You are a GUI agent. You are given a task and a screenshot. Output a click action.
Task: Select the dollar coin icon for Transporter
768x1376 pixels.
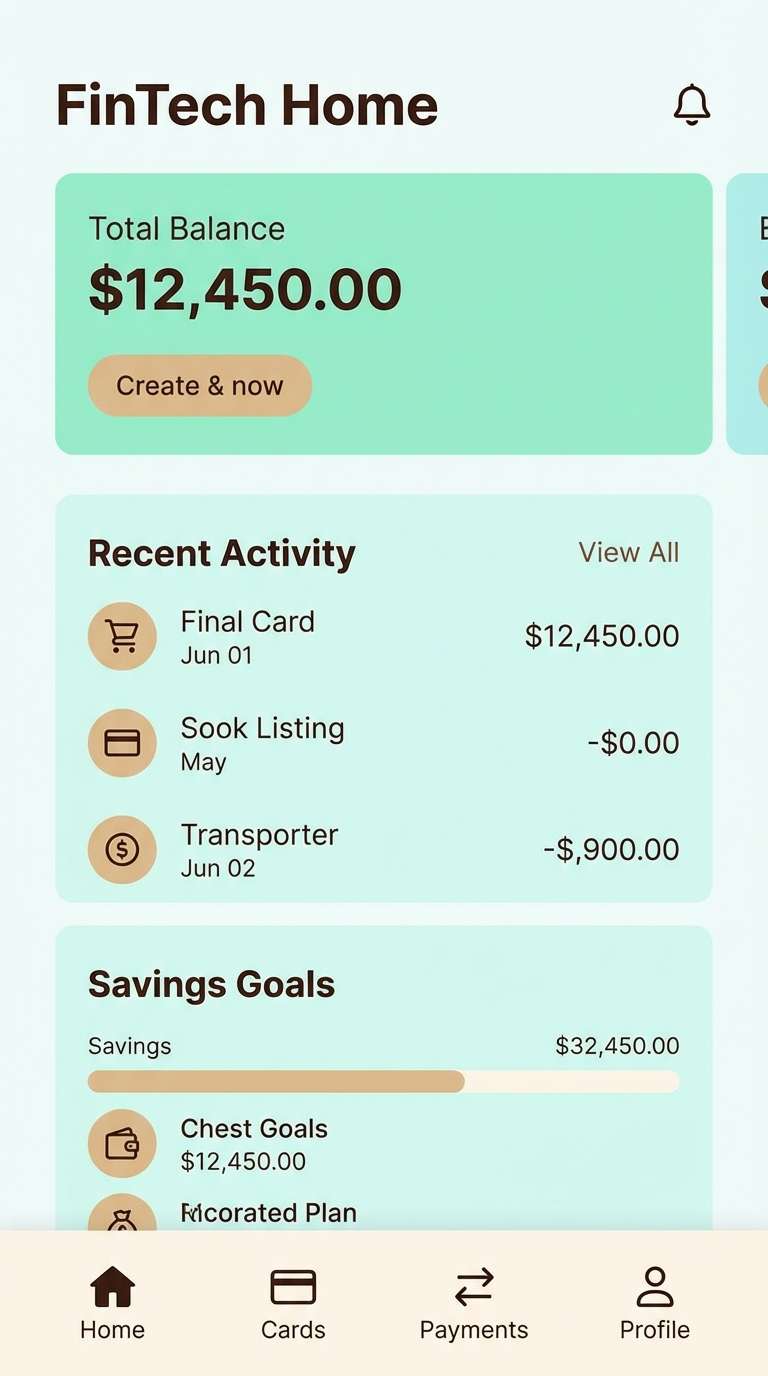coord(122,849)
